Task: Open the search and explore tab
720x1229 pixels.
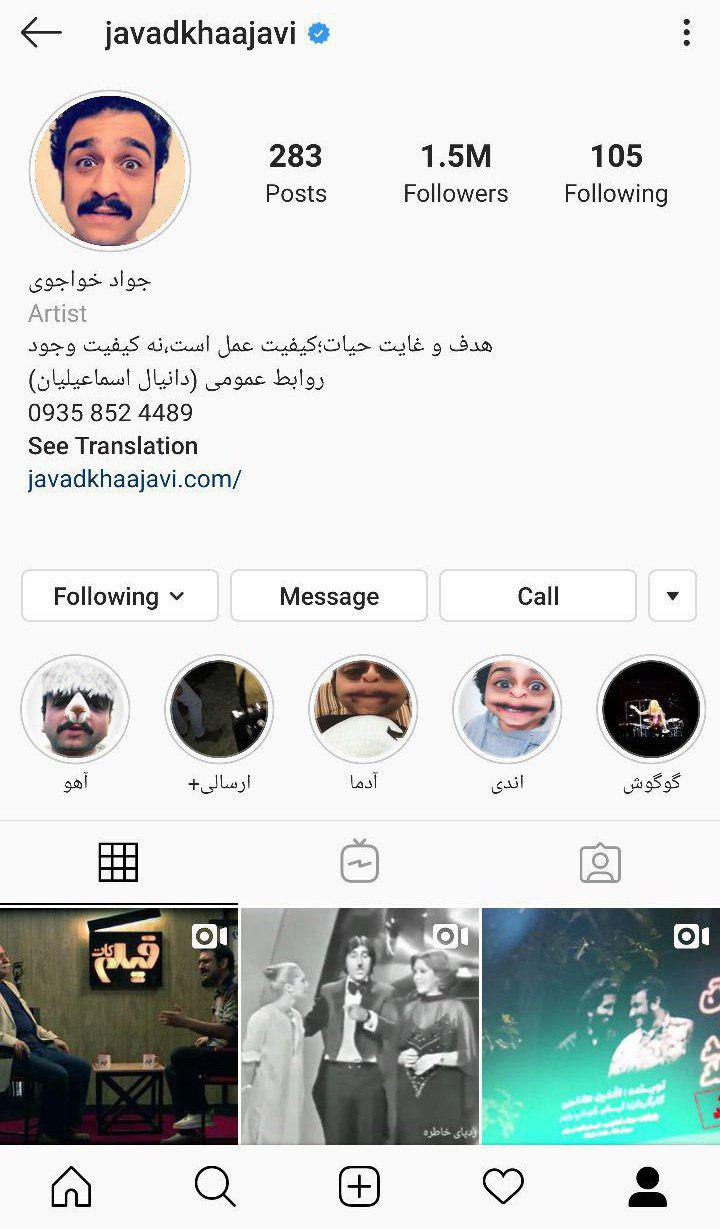Action: click(x=215, y=1187)
